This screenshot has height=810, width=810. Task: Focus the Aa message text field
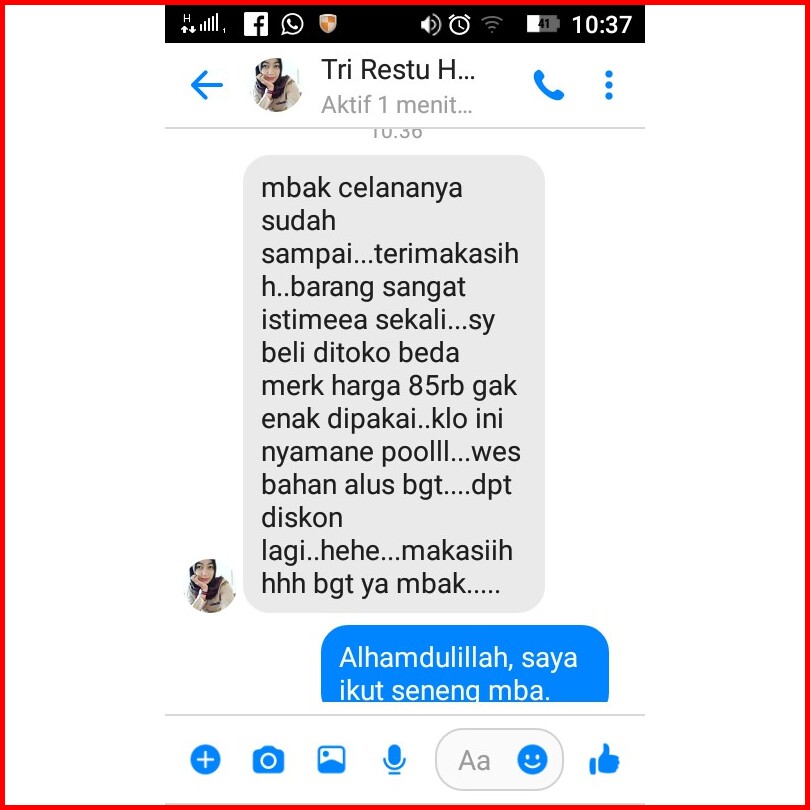pyautogui.click(x=475, y=760)
